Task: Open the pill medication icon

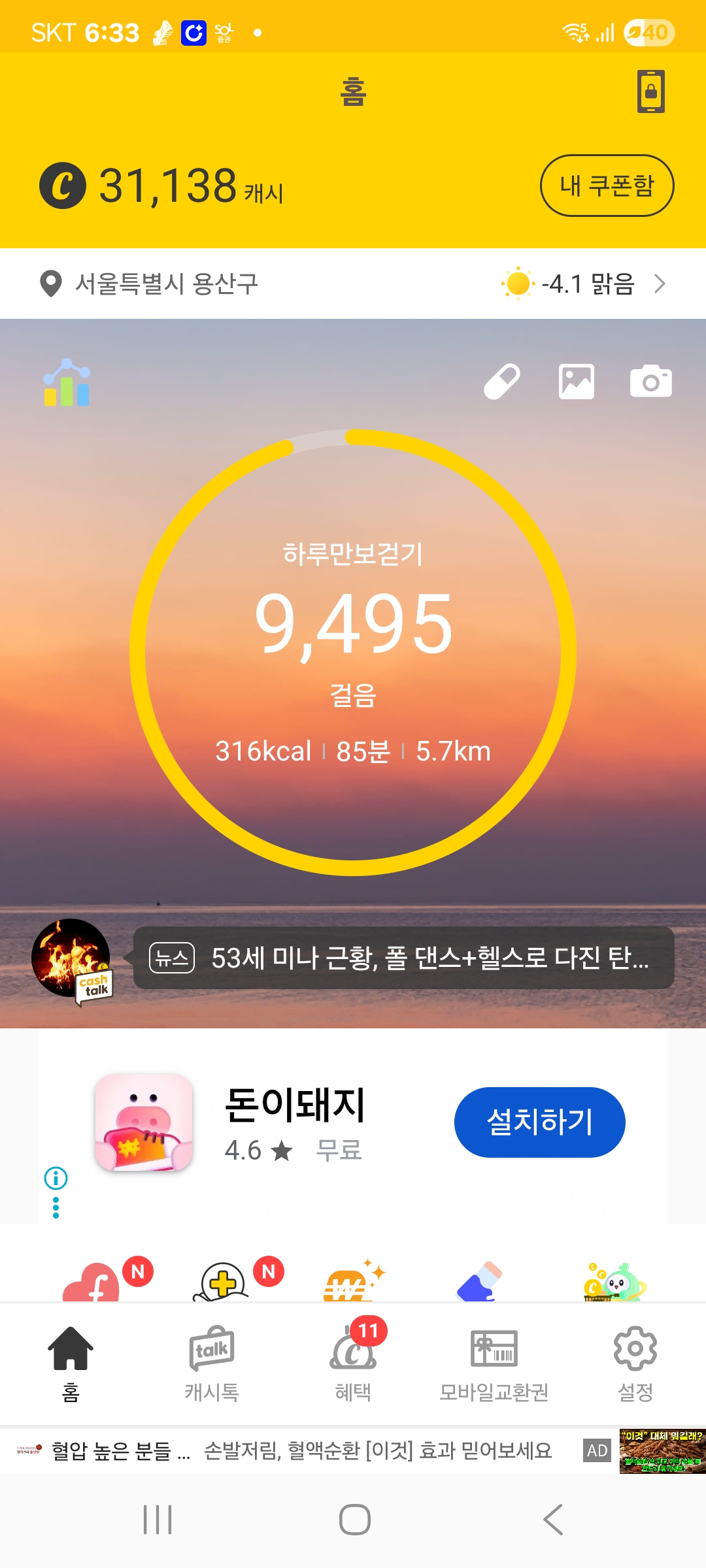Action: tap(501, 382)
